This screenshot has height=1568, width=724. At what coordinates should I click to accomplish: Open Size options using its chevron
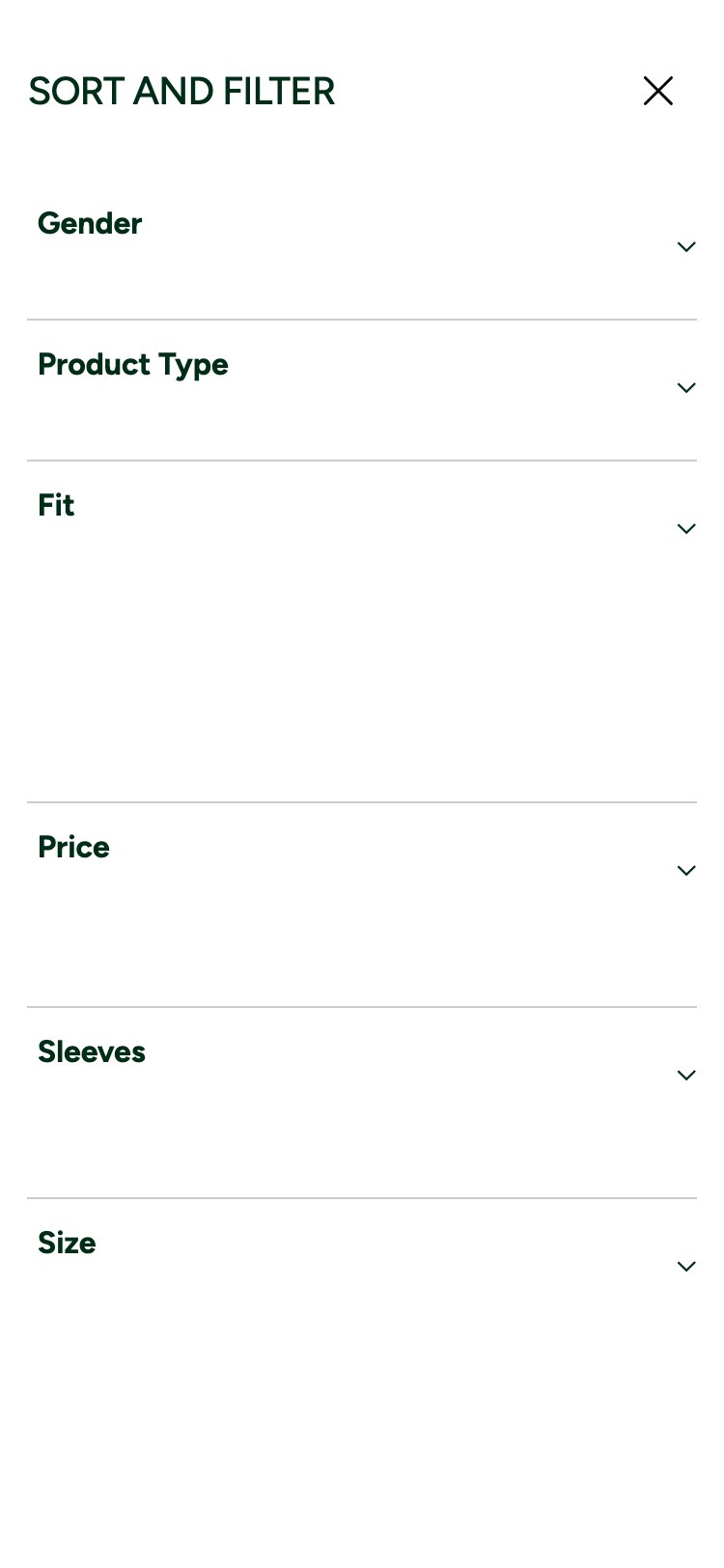686,1267
